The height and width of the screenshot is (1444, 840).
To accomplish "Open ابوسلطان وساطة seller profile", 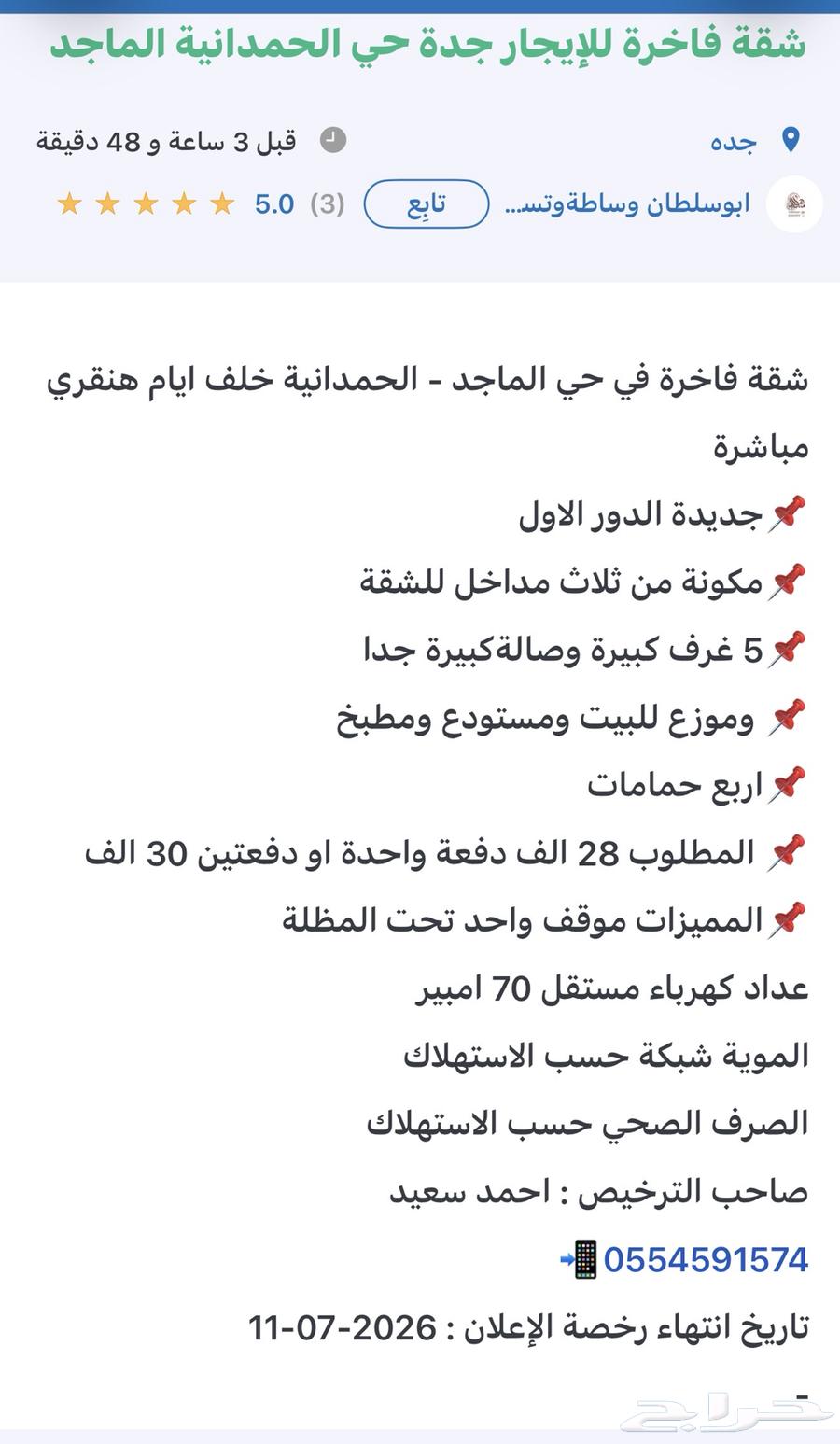I will 627,203.
